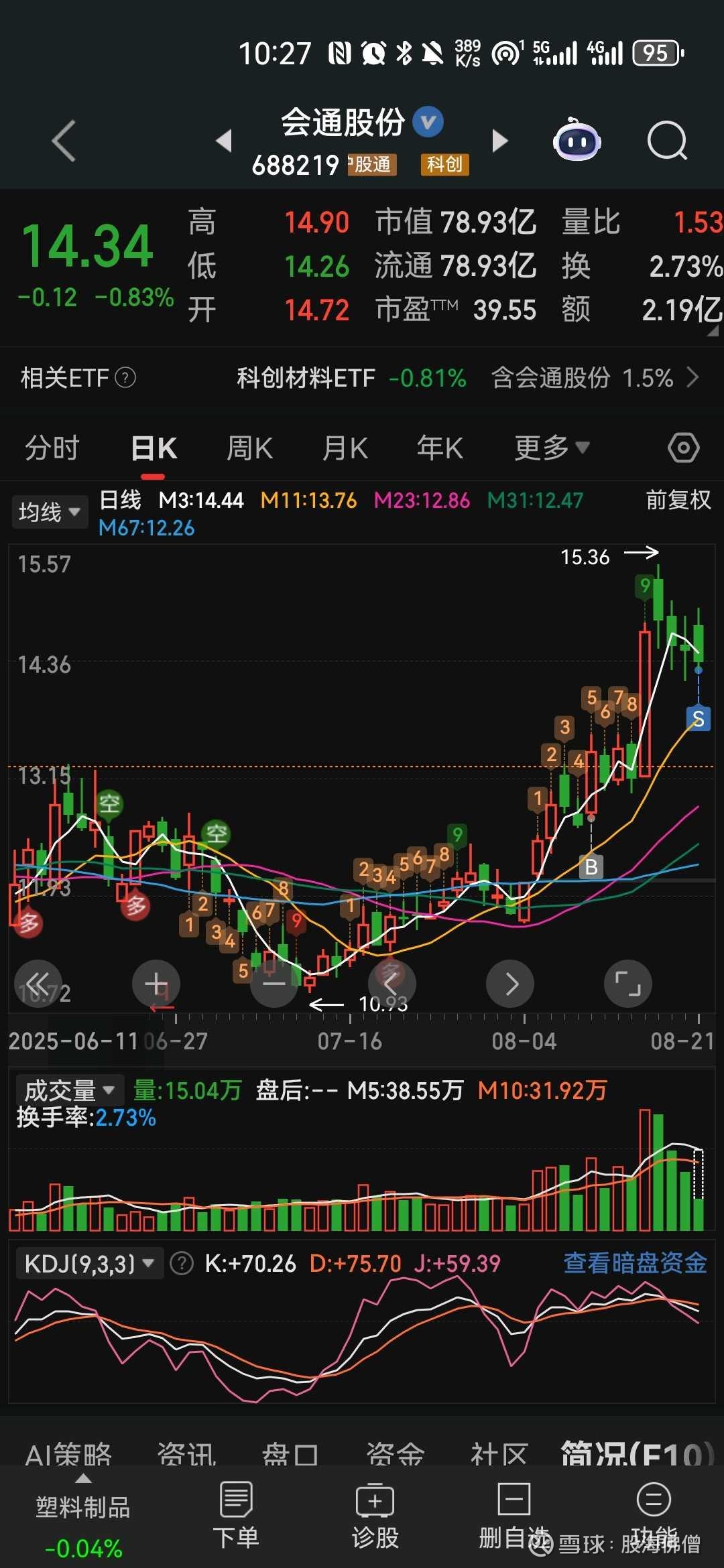
Task: Enter fullscreen chart mode
Action: (x=628, y=984)
